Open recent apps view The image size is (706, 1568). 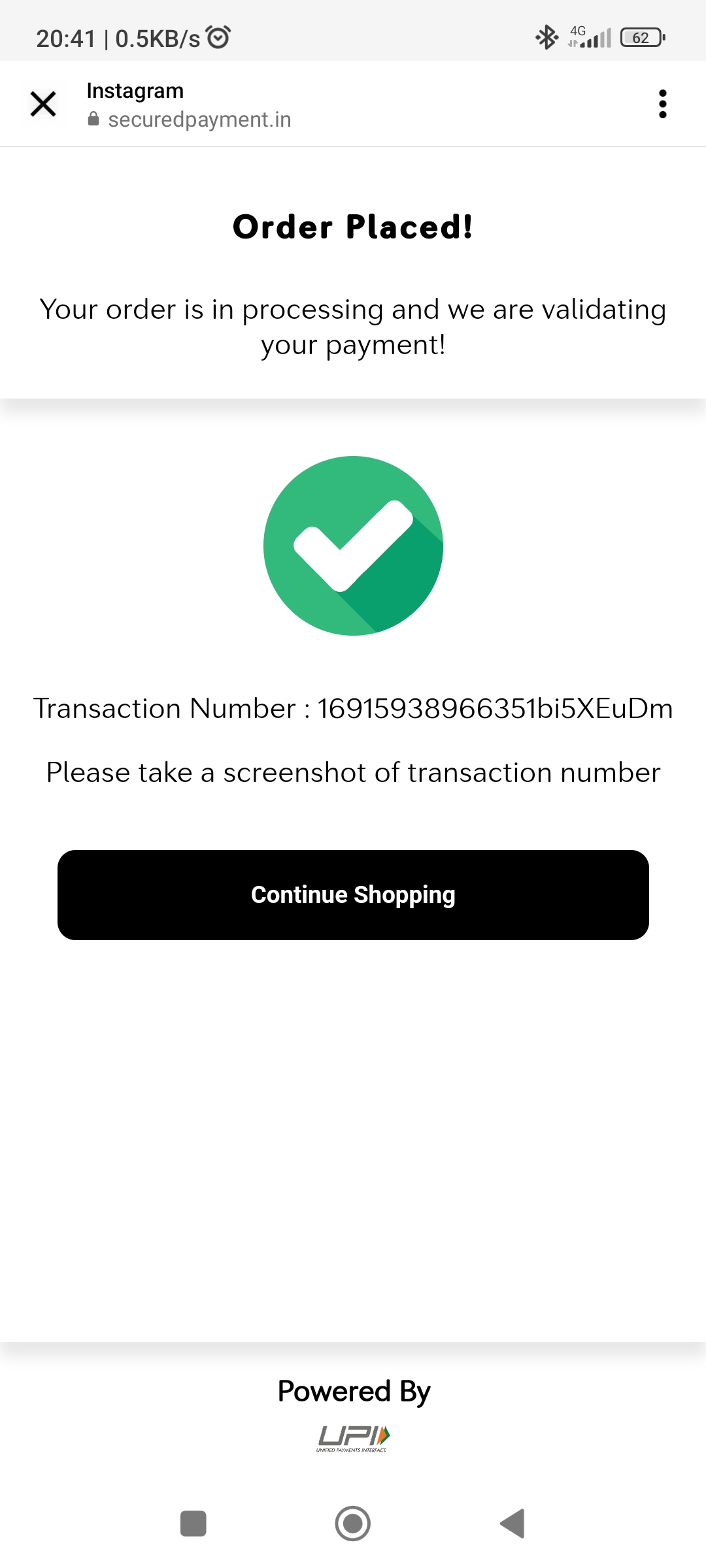pos(193,1524)
